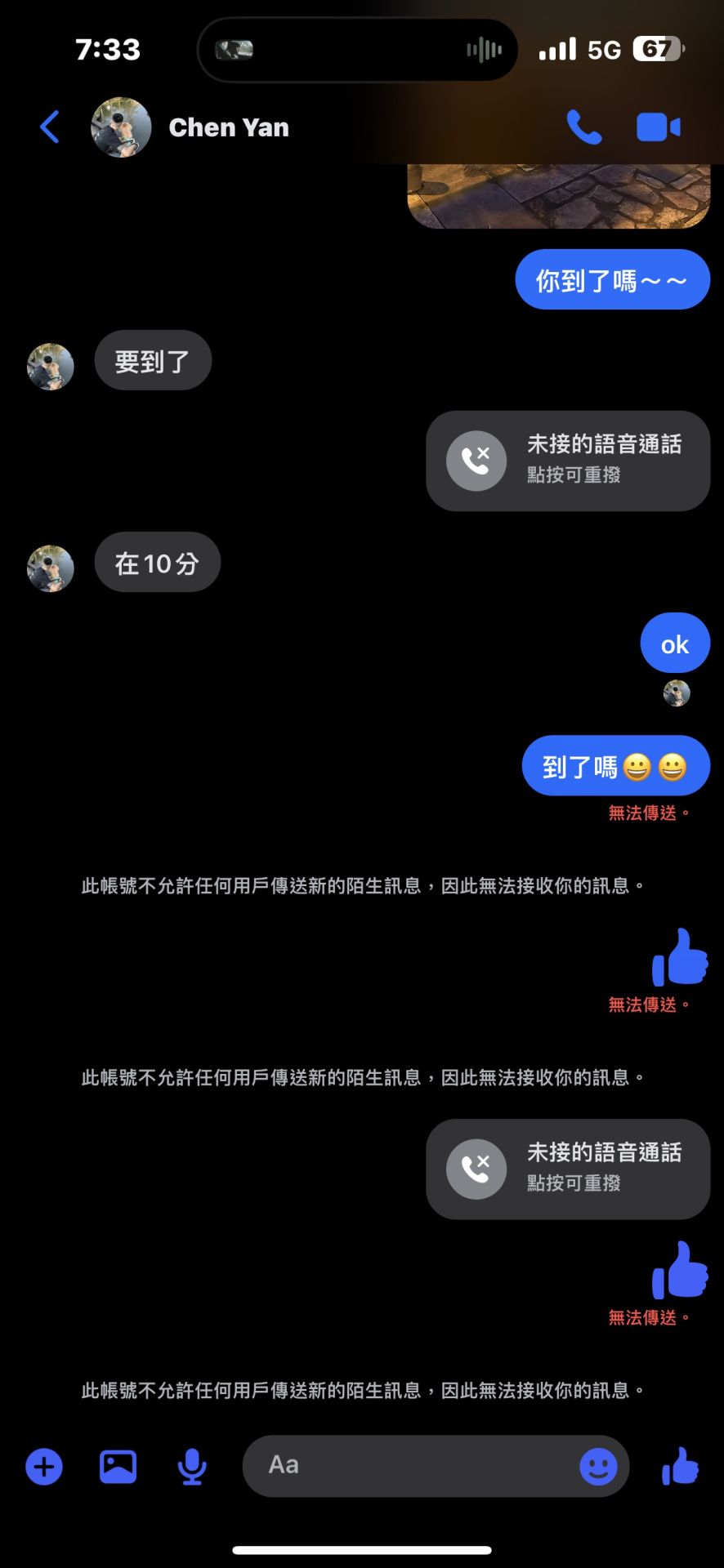Open the emoji picker in the message box
Screen dimensions: 724x1568
[x=598, y=1467]
